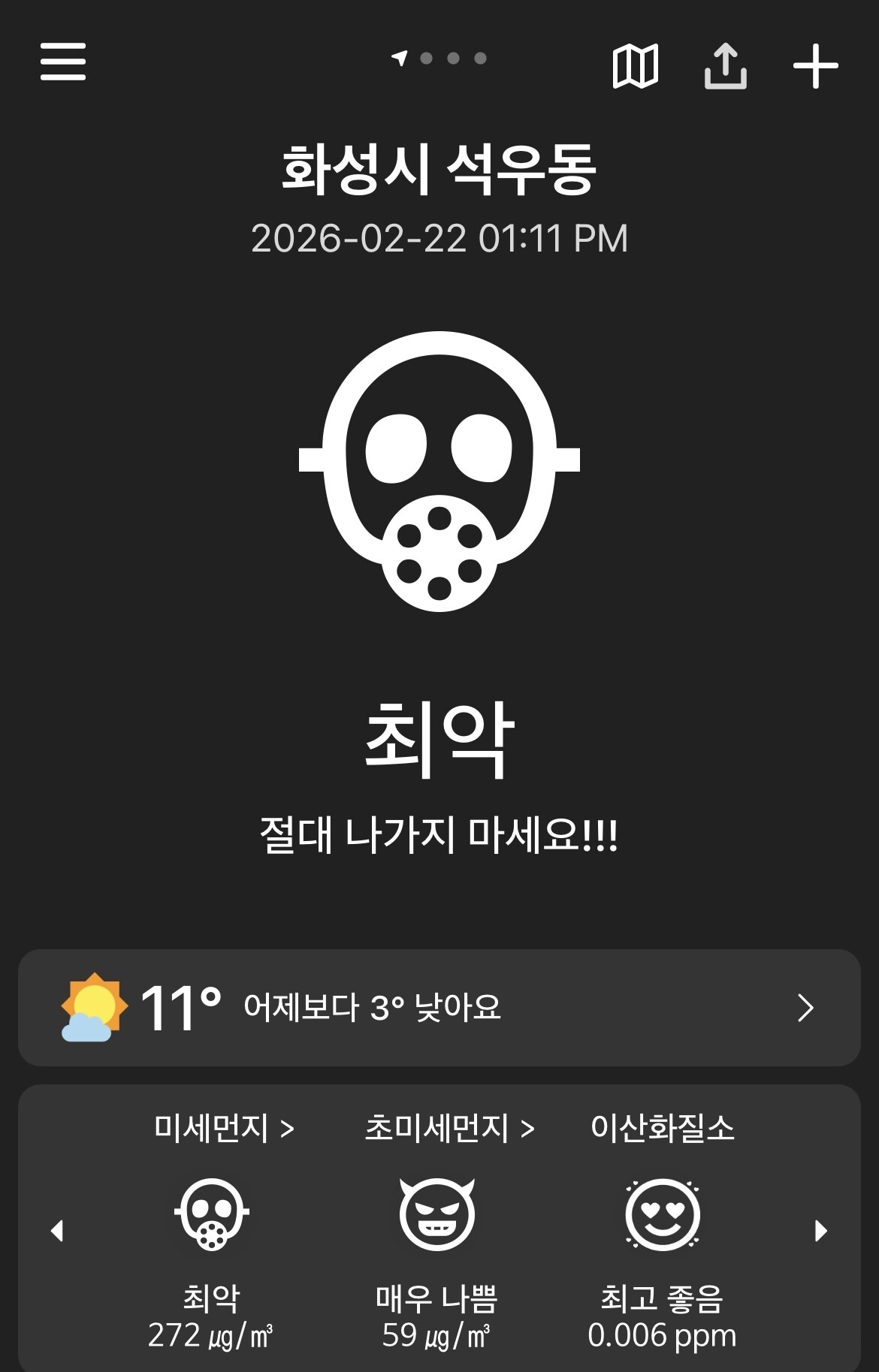
Task: Tap the location page indicator dots
Action: [439, 58]
